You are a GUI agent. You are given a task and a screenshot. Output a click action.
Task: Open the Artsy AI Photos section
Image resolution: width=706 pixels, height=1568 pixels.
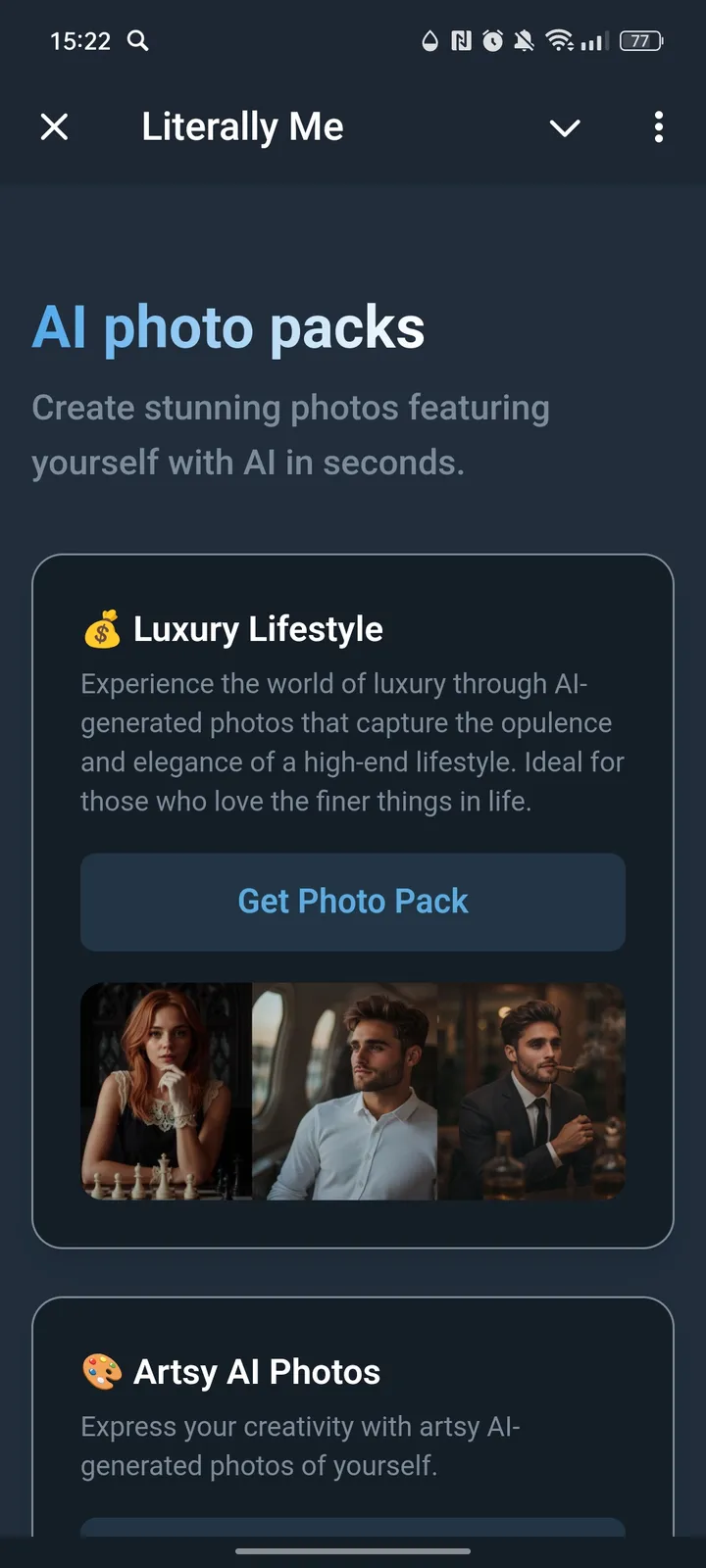pos(257,1371)
